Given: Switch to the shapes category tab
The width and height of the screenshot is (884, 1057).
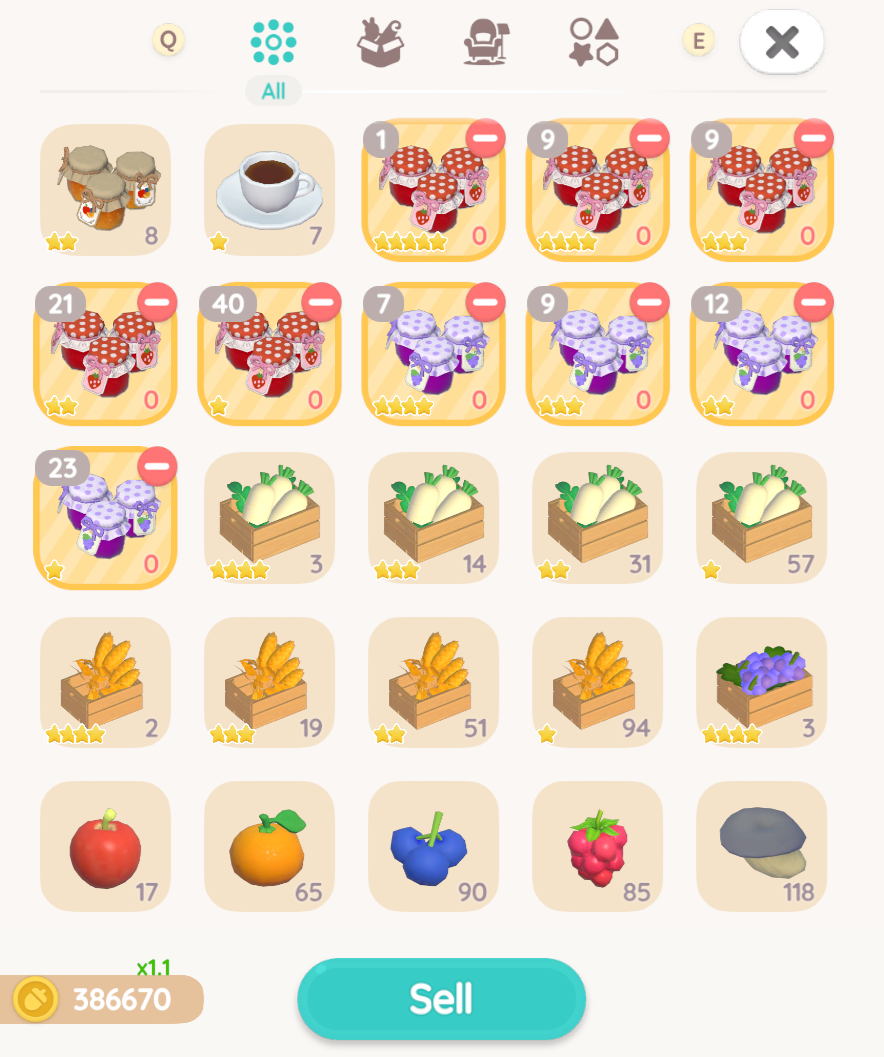Looking at the screenshot, I should (593, 42).
